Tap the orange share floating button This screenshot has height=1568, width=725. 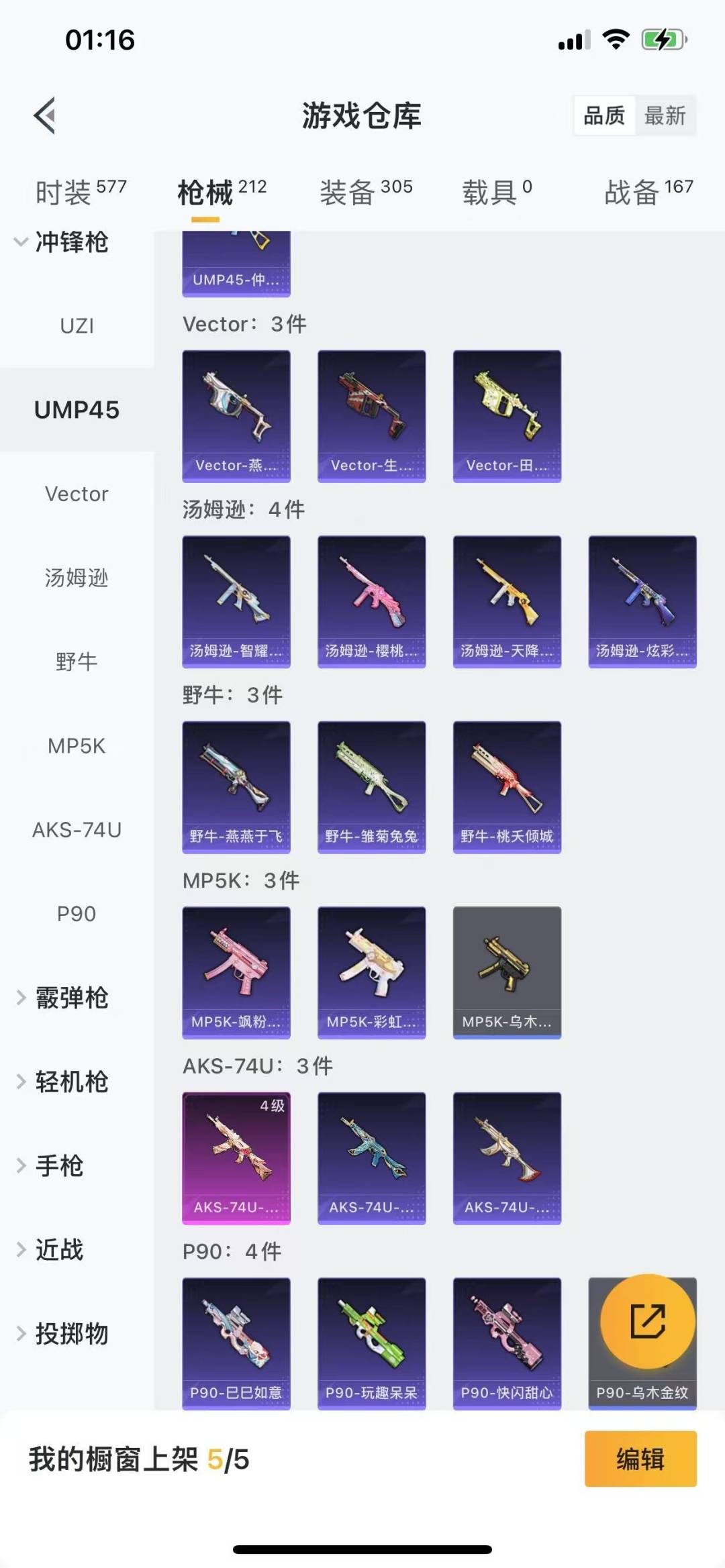click(648, 1322)
